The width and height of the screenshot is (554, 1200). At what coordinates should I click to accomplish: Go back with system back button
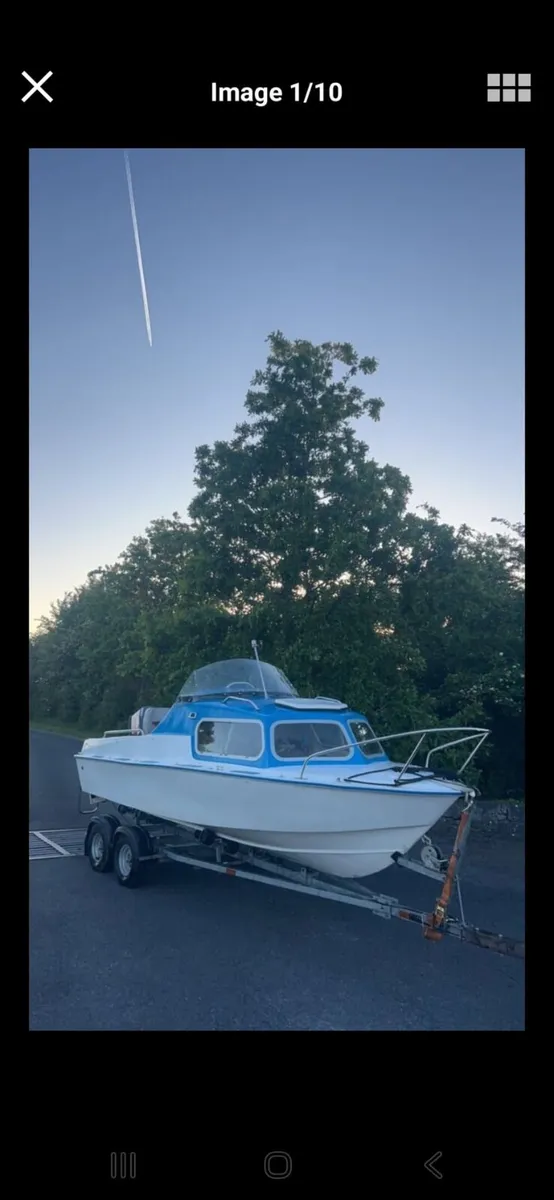[x=433, y=1165]
